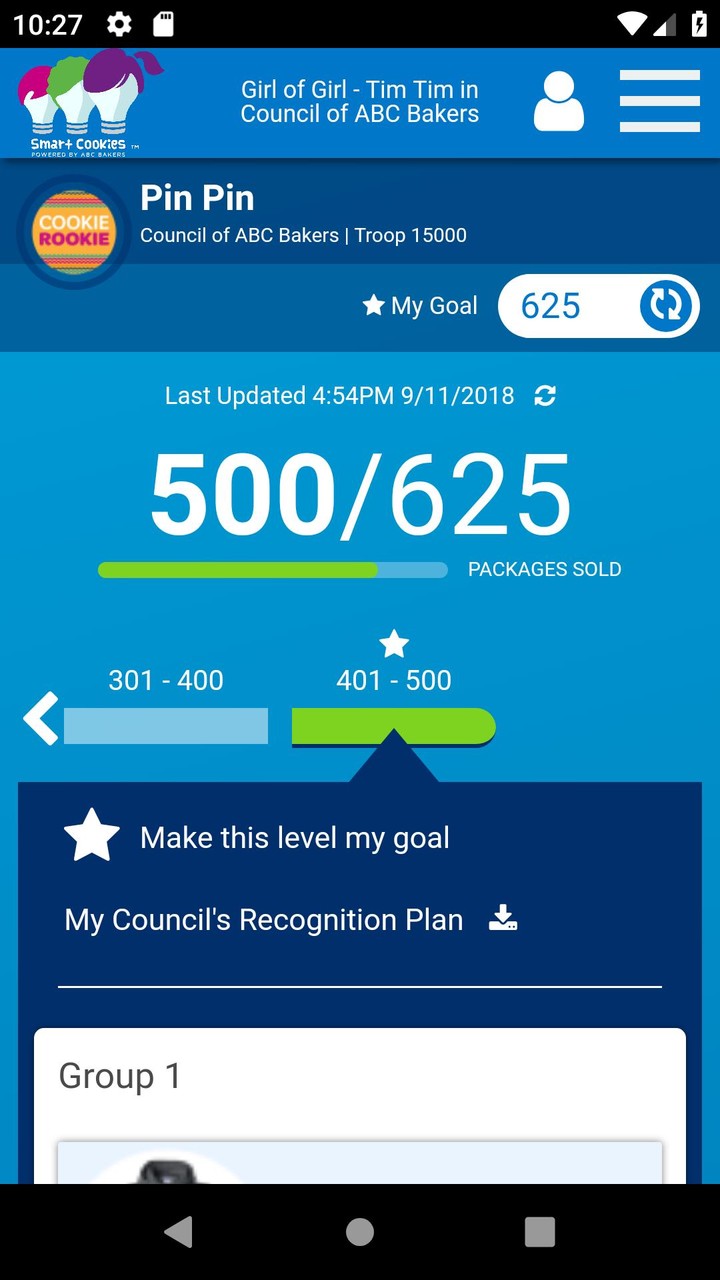
Task: Edit the My Goal field showing 625
Action: [x=565, y=305]
